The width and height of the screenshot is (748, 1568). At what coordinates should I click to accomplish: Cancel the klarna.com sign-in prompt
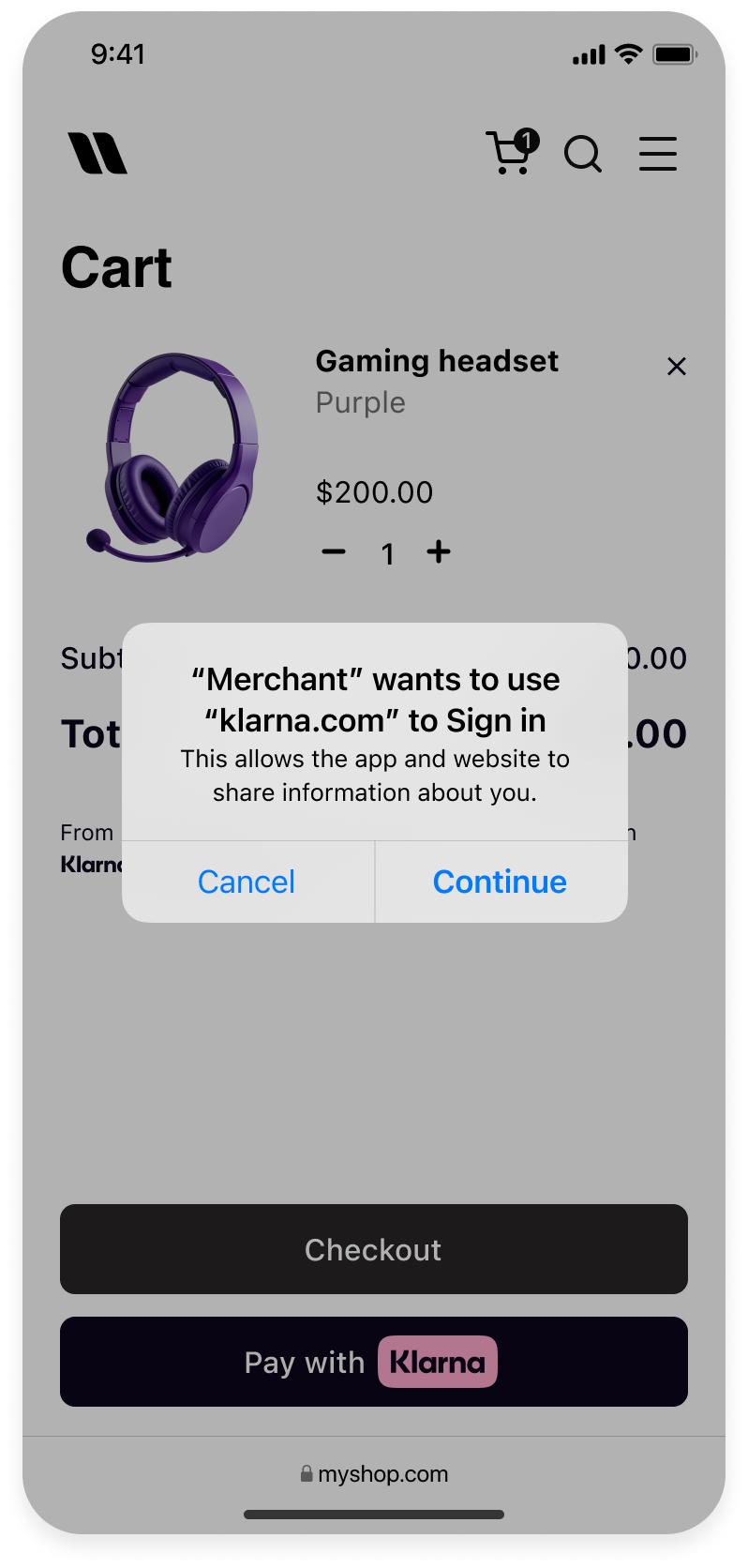tap(247, 882)
